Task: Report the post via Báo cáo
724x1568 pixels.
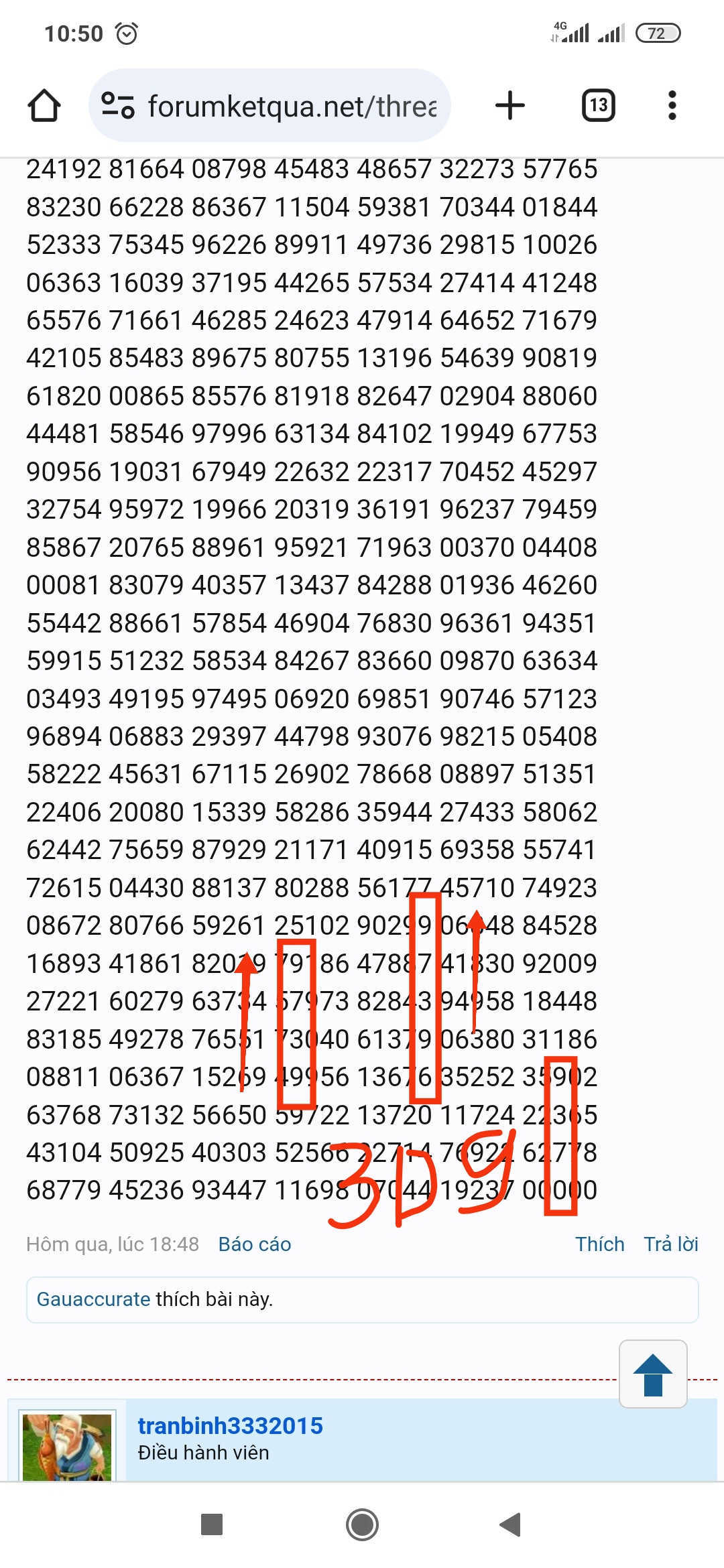Action: pyautogui.click(x=255, y=1244)
